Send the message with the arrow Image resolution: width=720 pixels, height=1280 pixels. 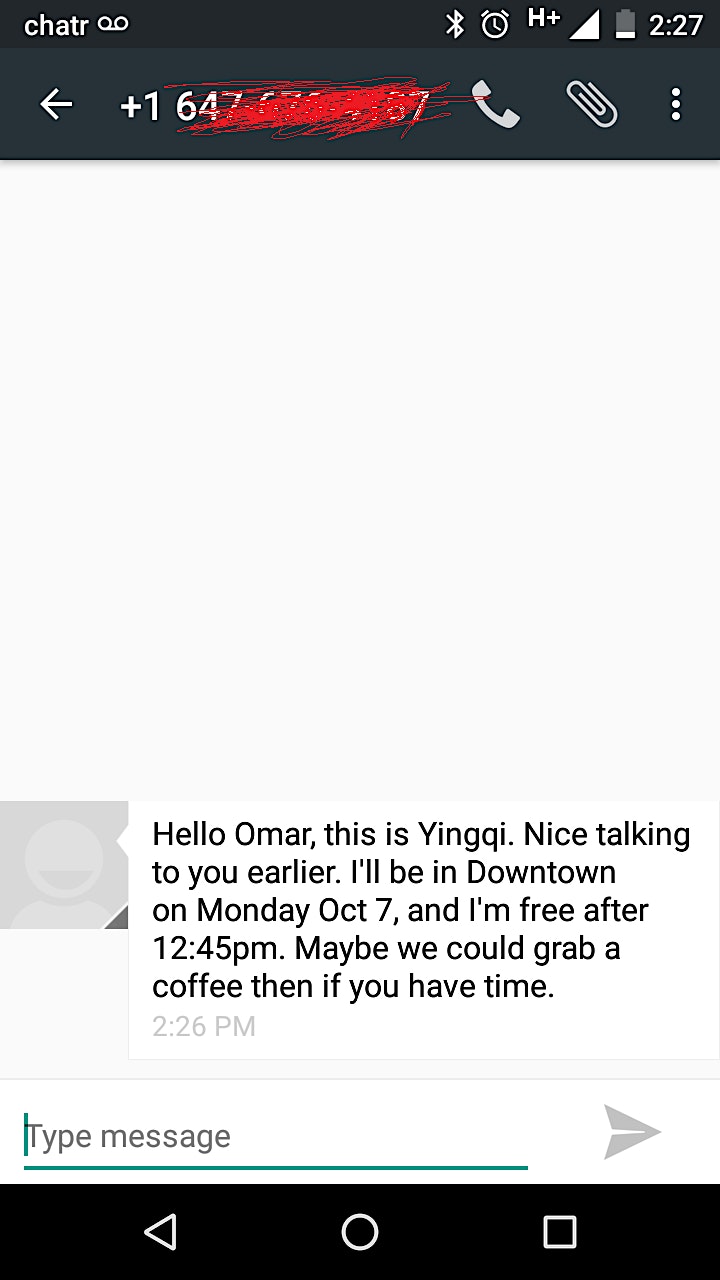point(632,1132)
